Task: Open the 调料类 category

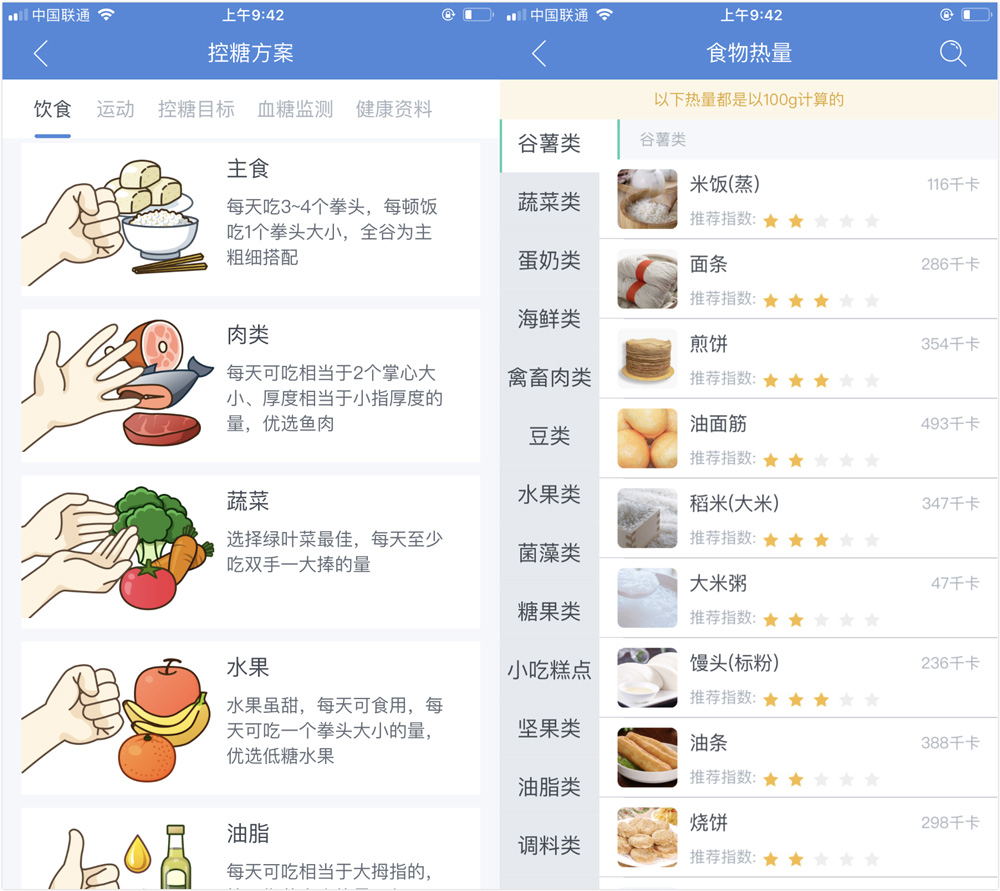Action: [x=549, y=846]
